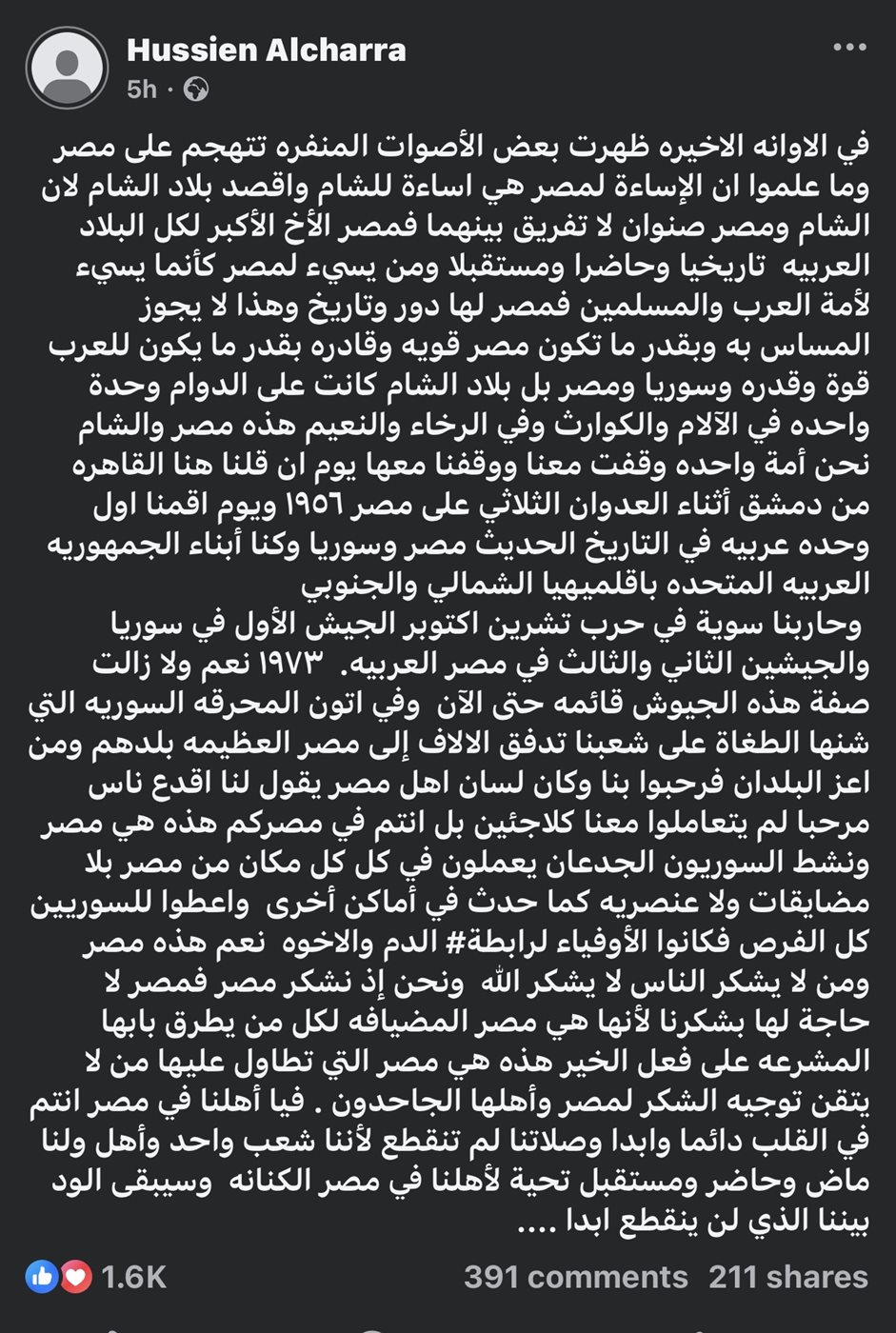This screenshot has height=1333, width=896.
Task: View the 211 shares
Action: [x=788, y=1277]
